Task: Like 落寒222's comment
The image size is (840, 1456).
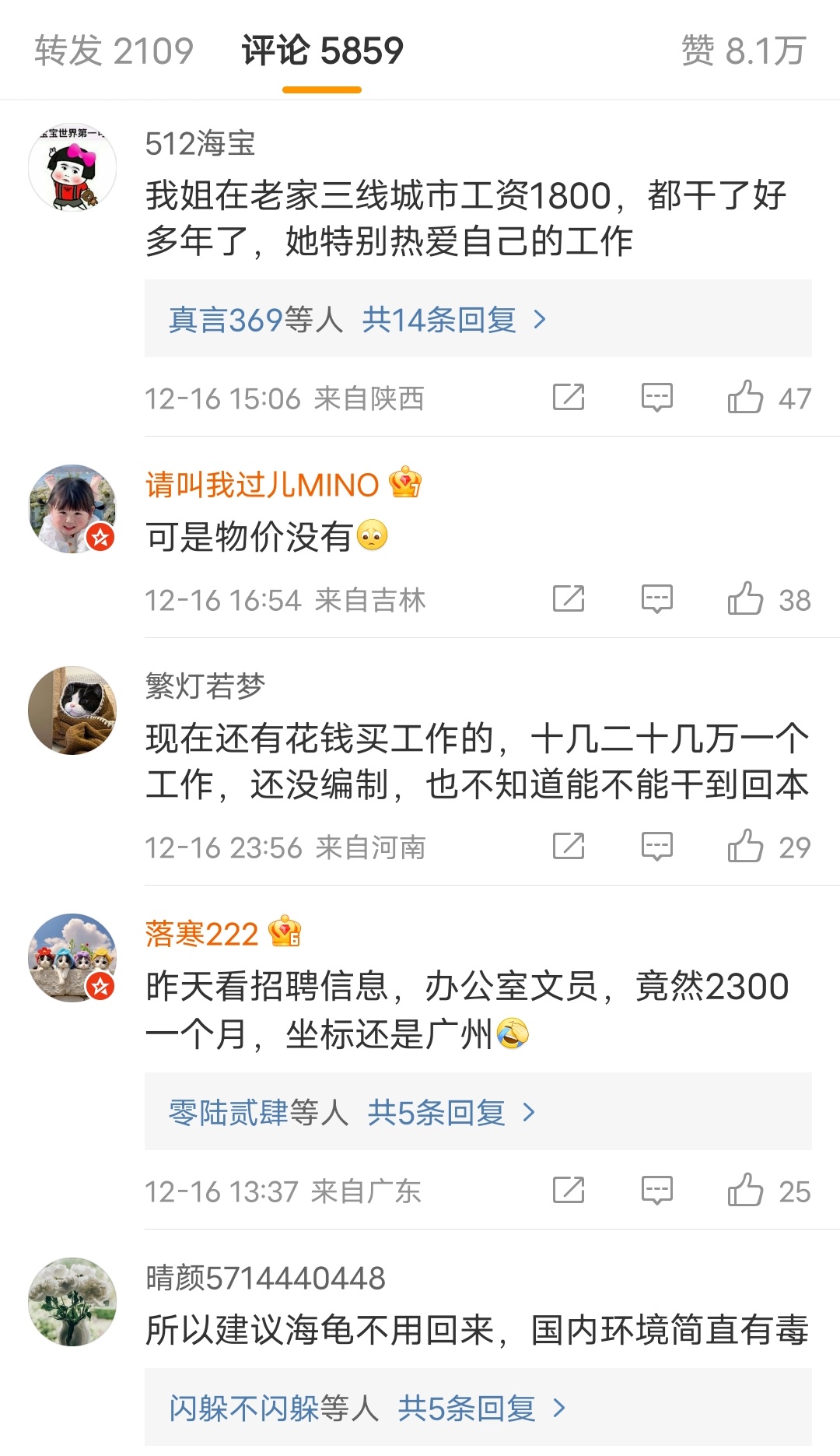Action: (745, 1191)
